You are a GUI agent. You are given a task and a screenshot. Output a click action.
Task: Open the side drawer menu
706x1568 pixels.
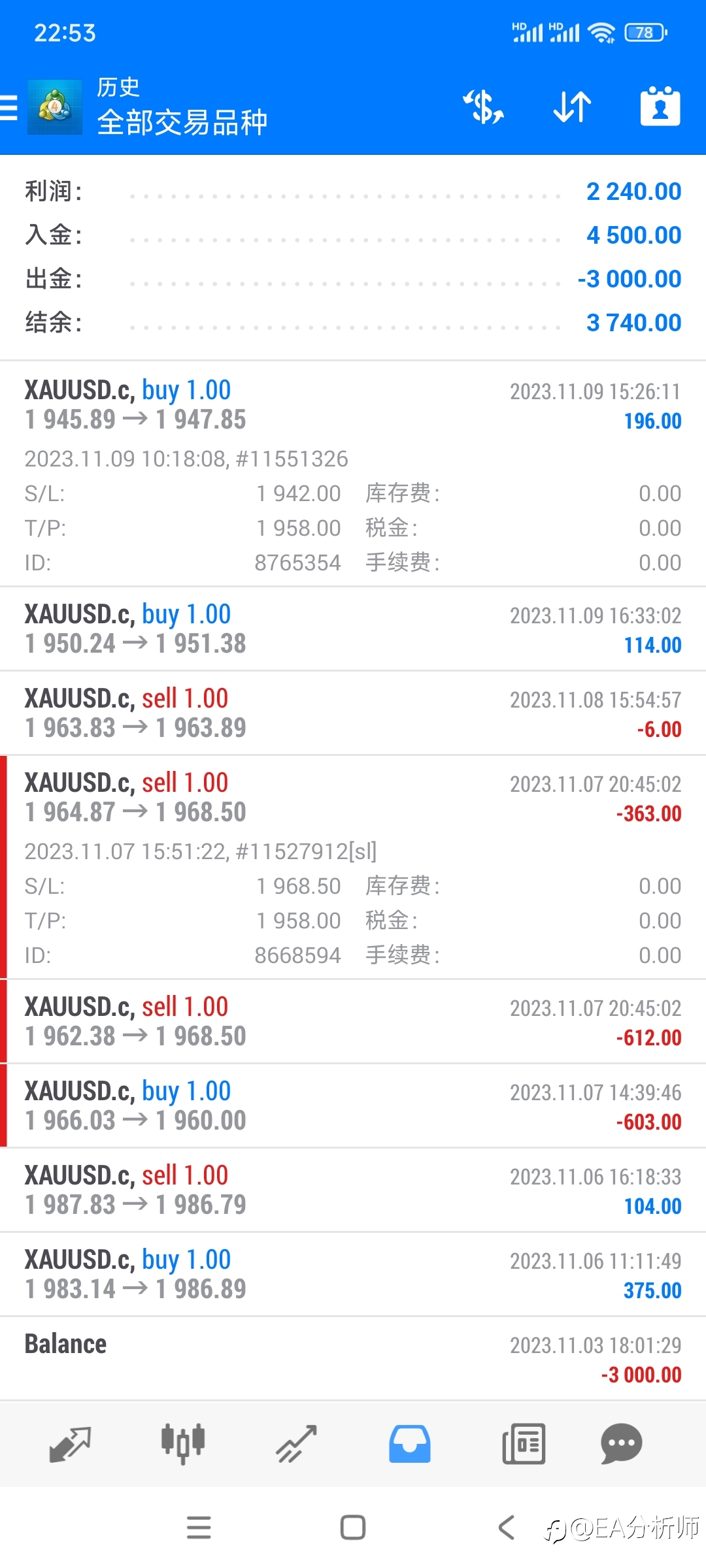click(x=9, y=108)
